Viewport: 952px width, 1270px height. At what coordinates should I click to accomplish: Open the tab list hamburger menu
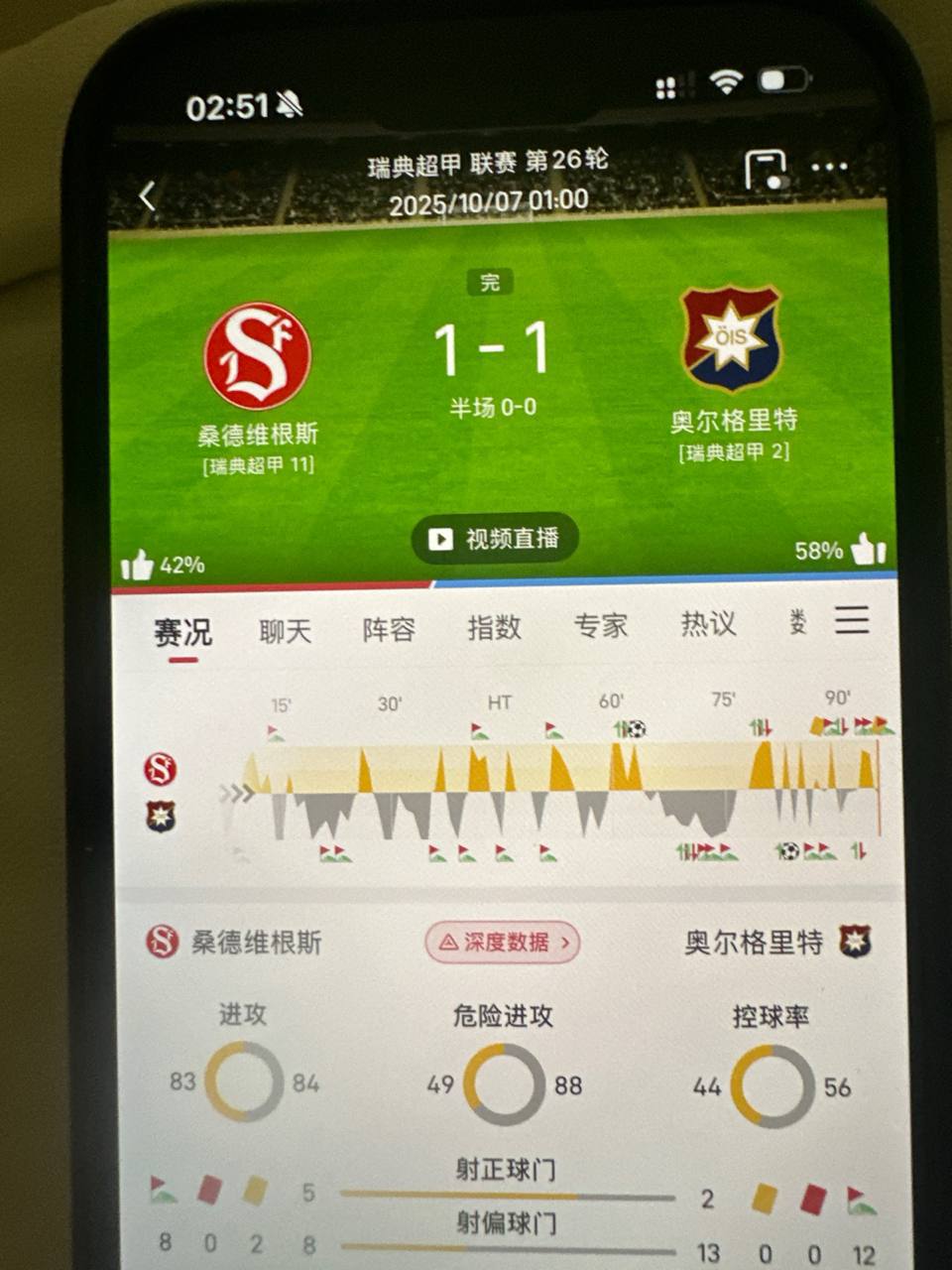(x=852, y=620)
